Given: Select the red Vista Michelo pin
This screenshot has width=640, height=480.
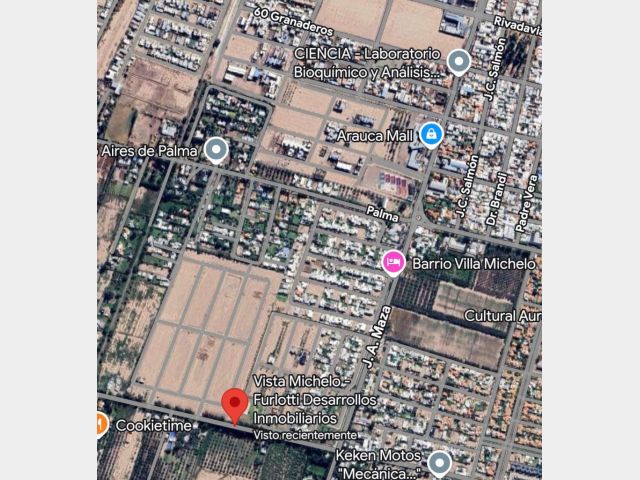Looking at the screenshot, I should coord(234,404).
